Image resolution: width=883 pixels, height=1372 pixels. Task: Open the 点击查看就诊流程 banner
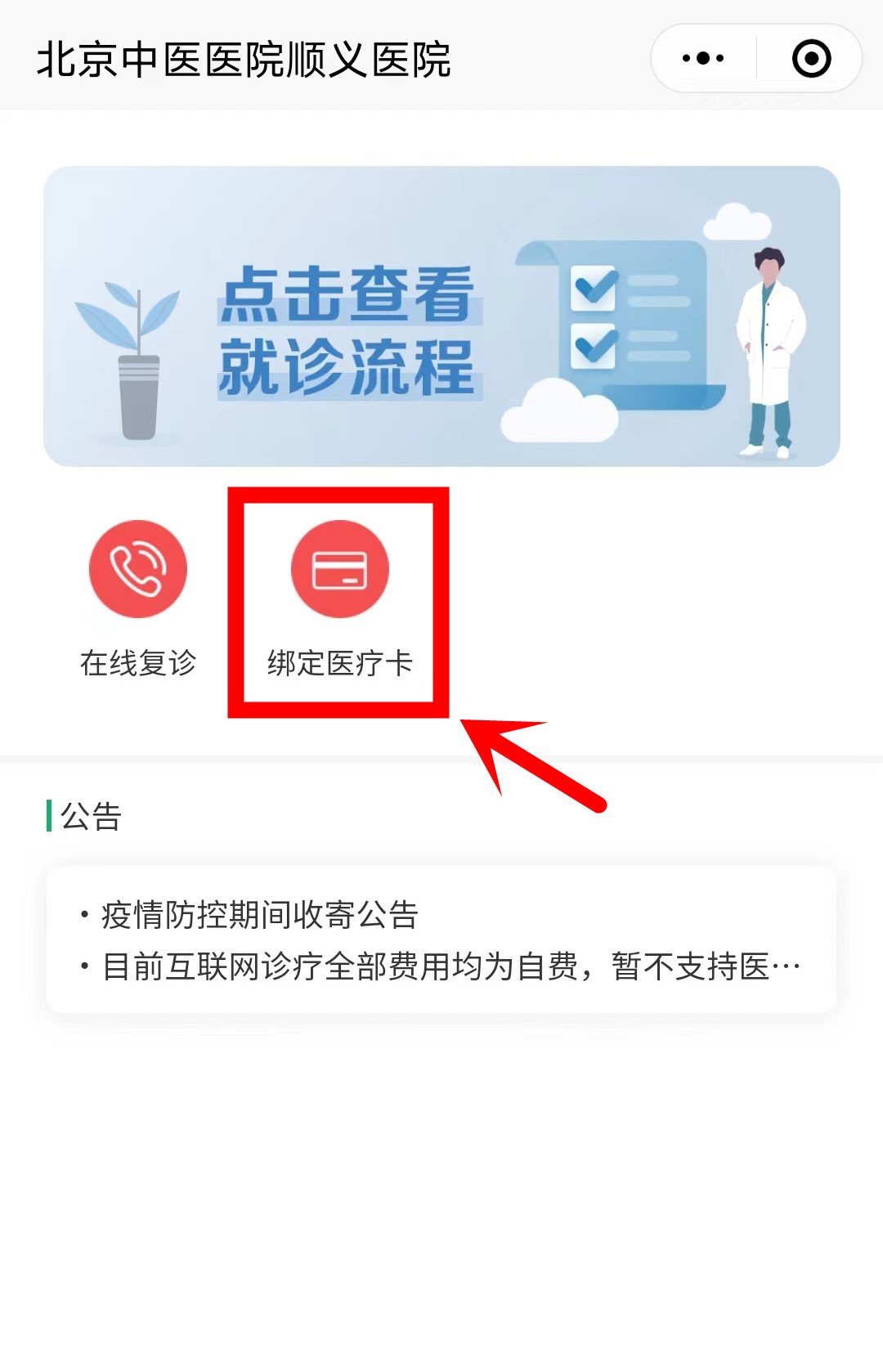click(x=441, y=316)
